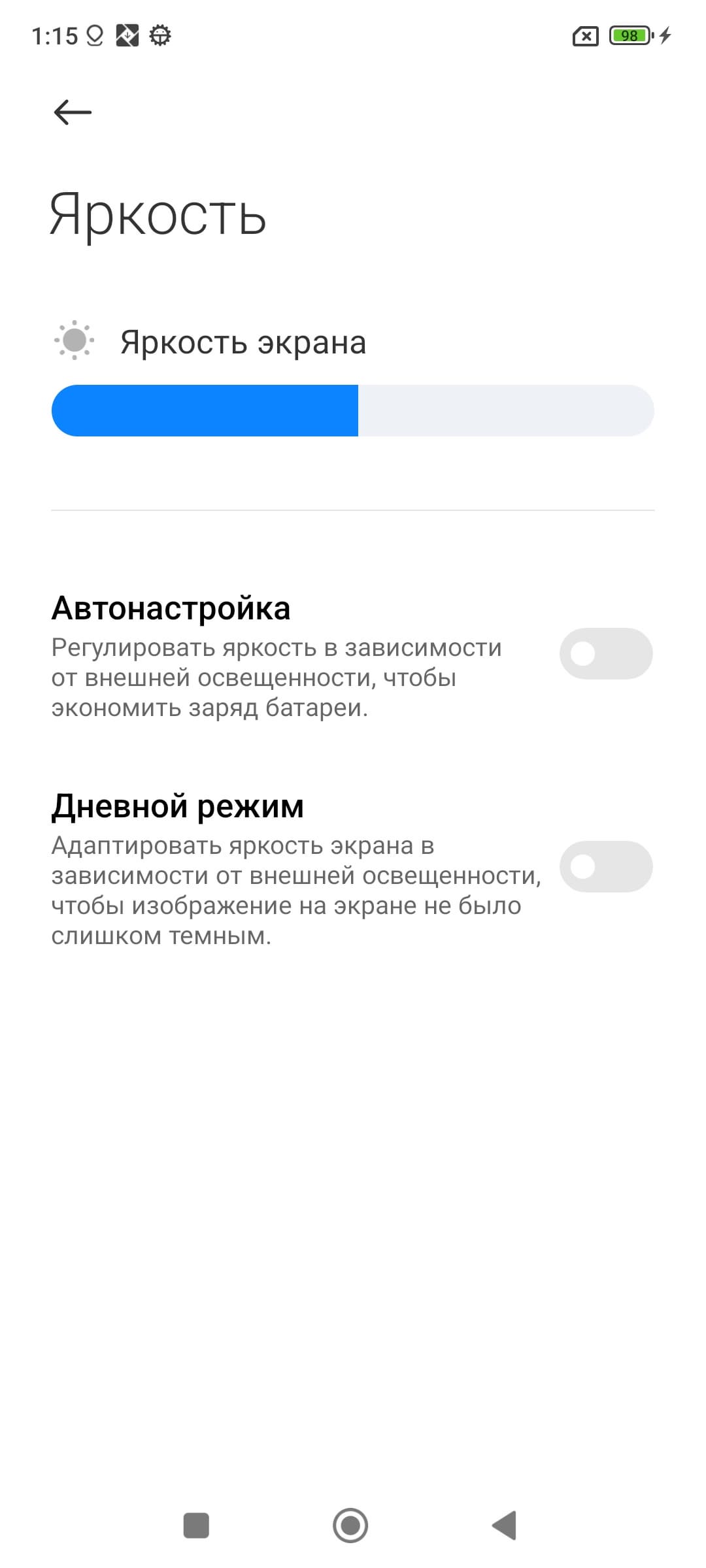Go to the home screen
706x1568 pixels.
[350, 1526]
